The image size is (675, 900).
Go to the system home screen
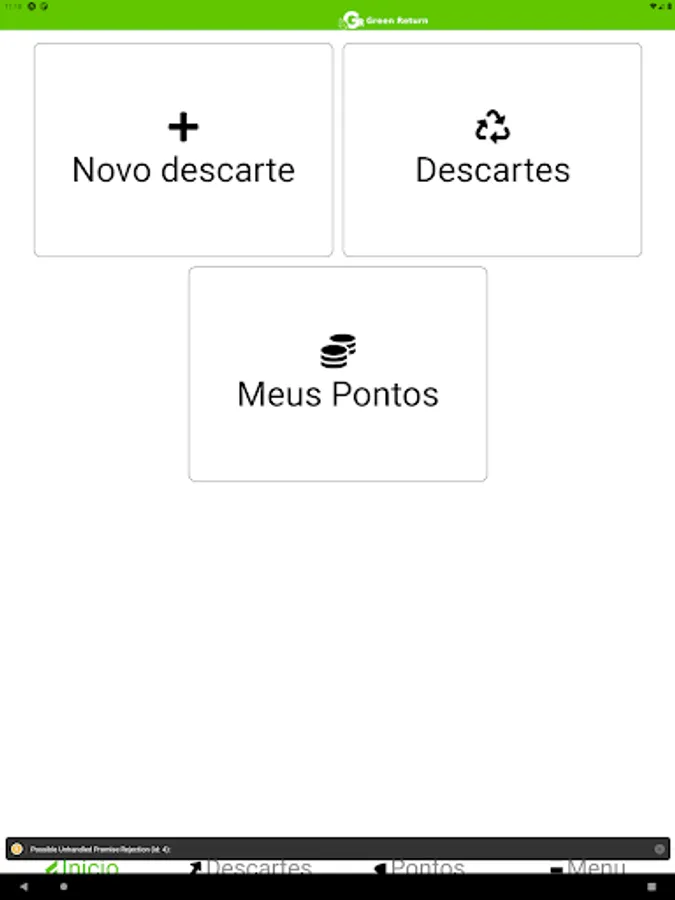pyautogui.click(x=64, y=887)
